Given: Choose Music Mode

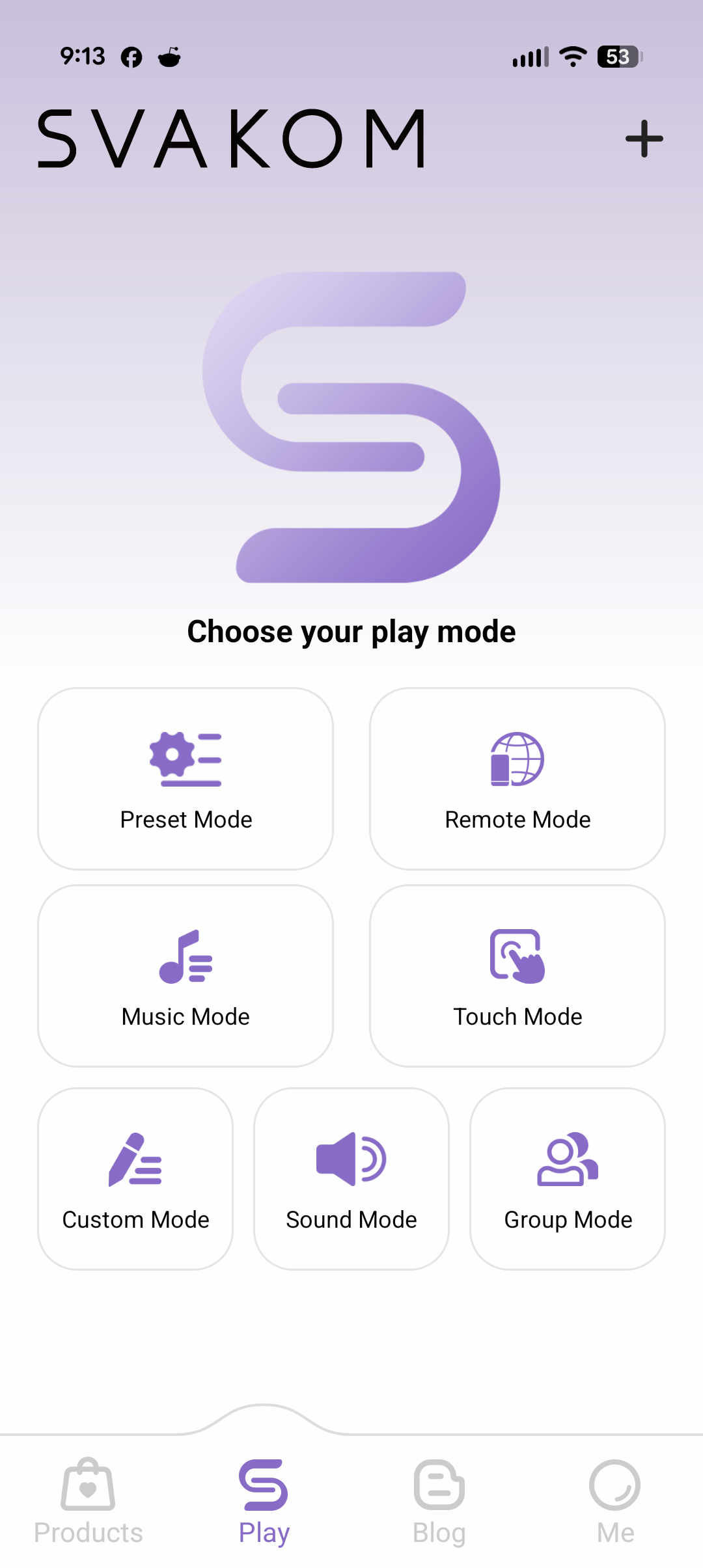Looking at the screenshot, I should click(x=186, y=976).
